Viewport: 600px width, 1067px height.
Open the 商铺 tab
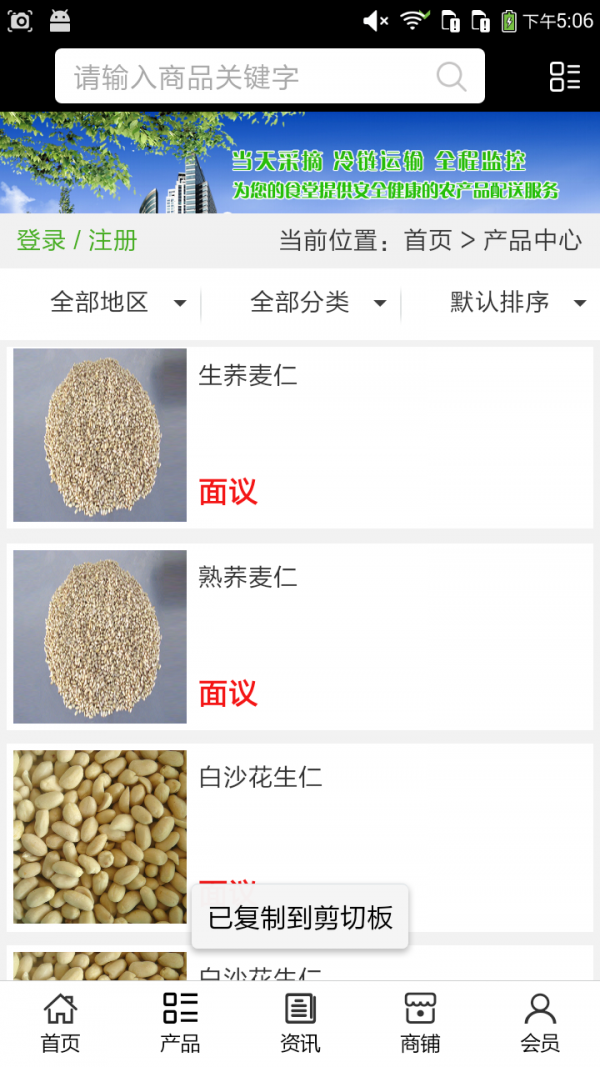tap(420, 1023)
